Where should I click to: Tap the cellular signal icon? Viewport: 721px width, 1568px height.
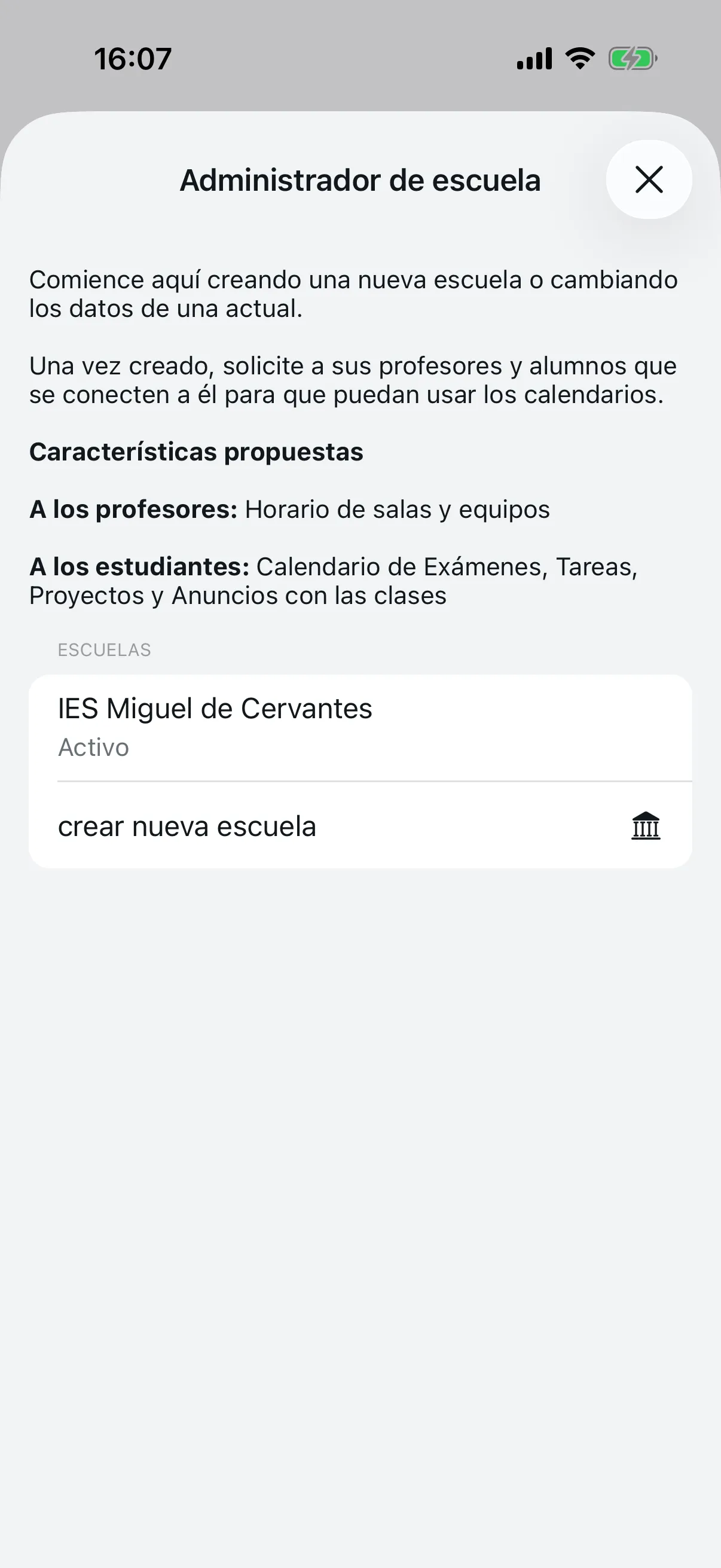[535, 58]
